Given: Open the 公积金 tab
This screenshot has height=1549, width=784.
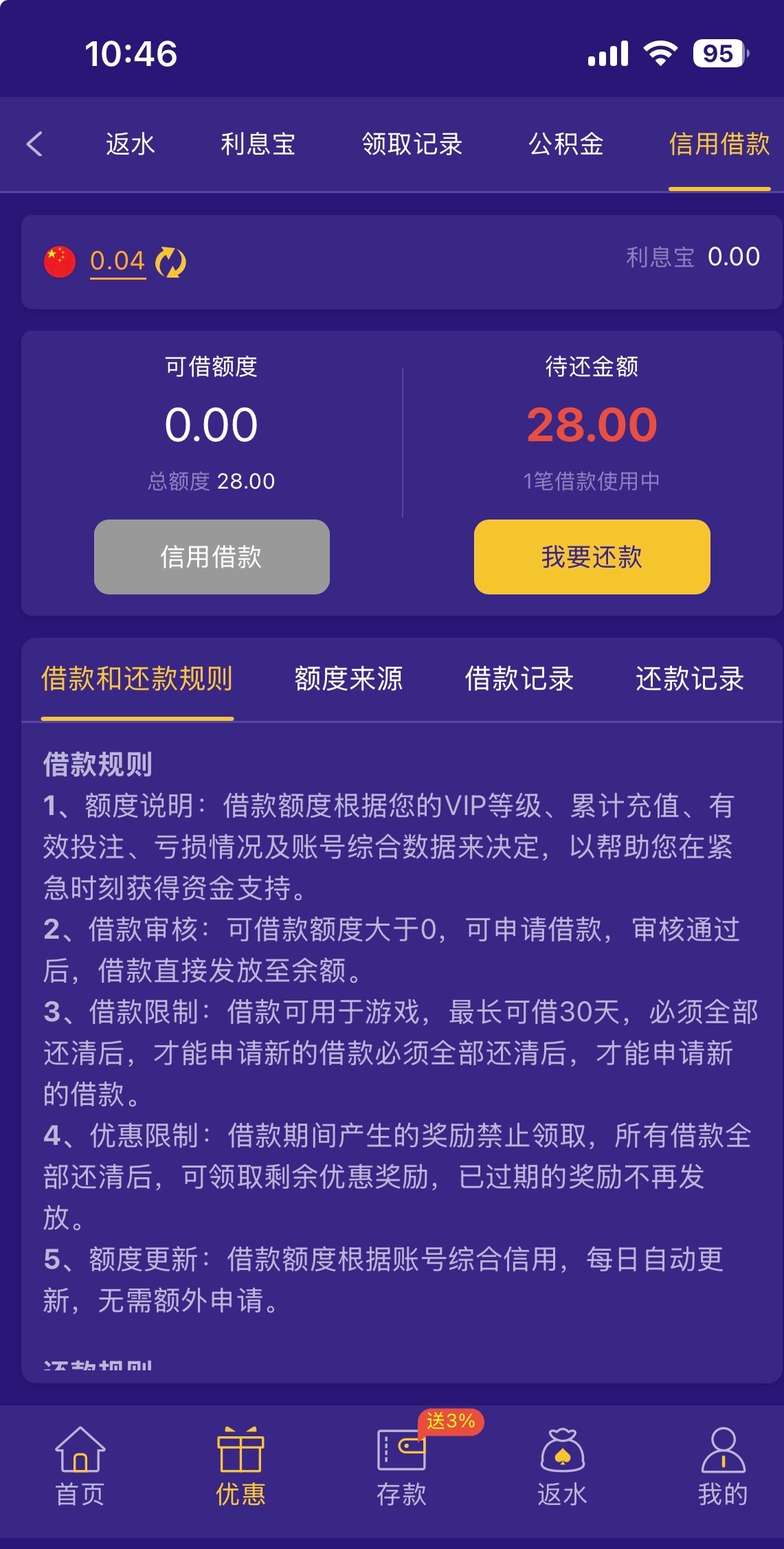Looking at the screenshot, I should [x=565, y=144].
